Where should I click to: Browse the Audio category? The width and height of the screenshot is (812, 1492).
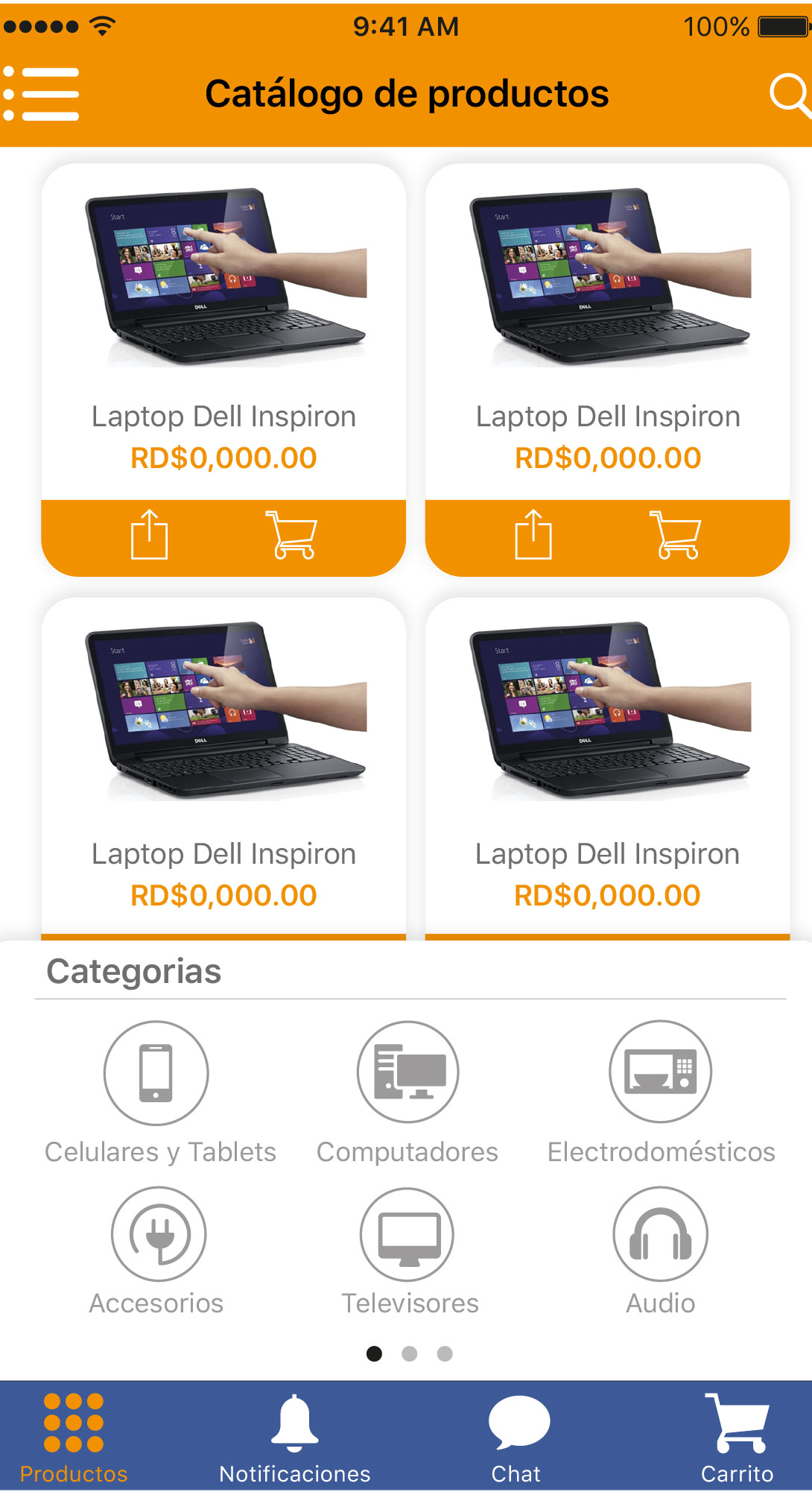[x=661, y=1252]
